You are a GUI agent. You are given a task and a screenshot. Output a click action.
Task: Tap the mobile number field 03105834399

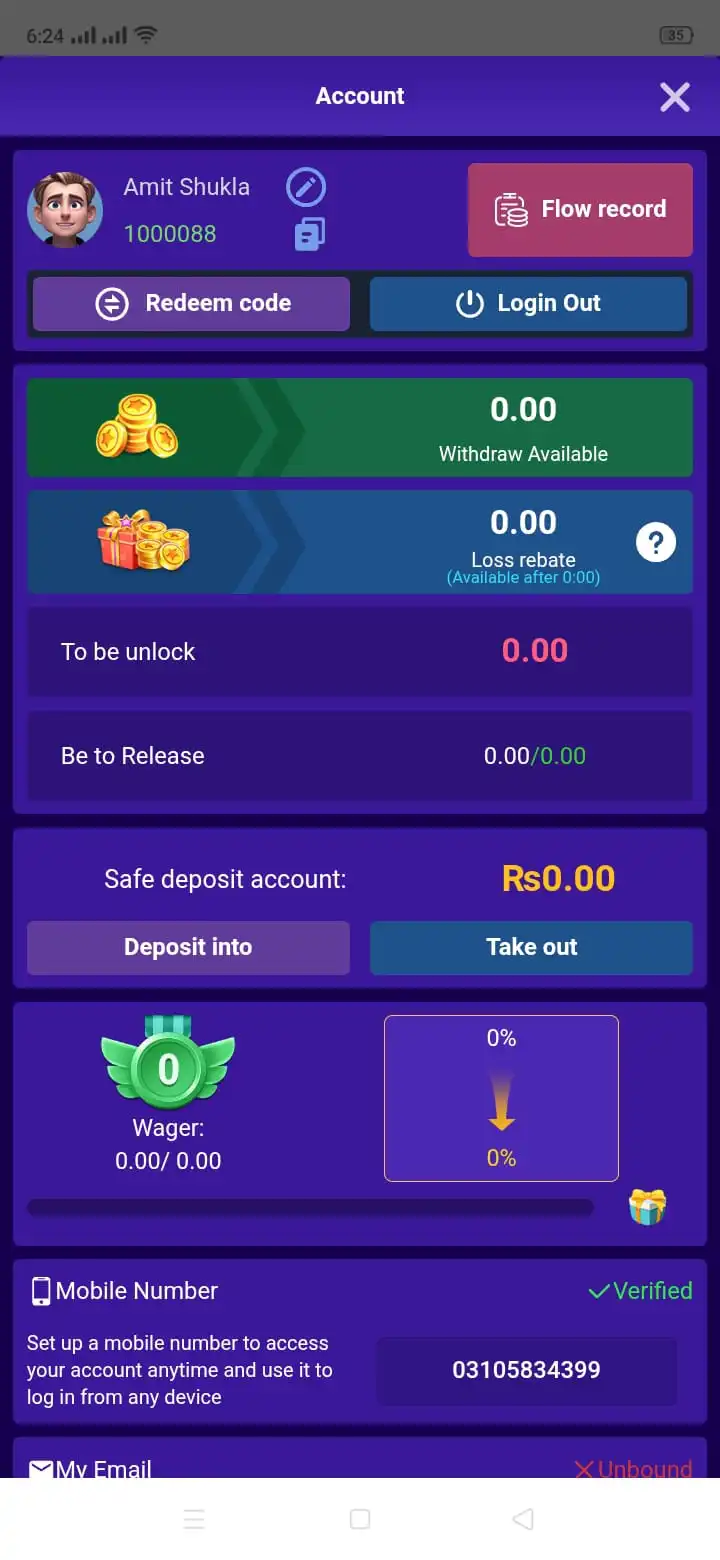[x=526, y=1370]
